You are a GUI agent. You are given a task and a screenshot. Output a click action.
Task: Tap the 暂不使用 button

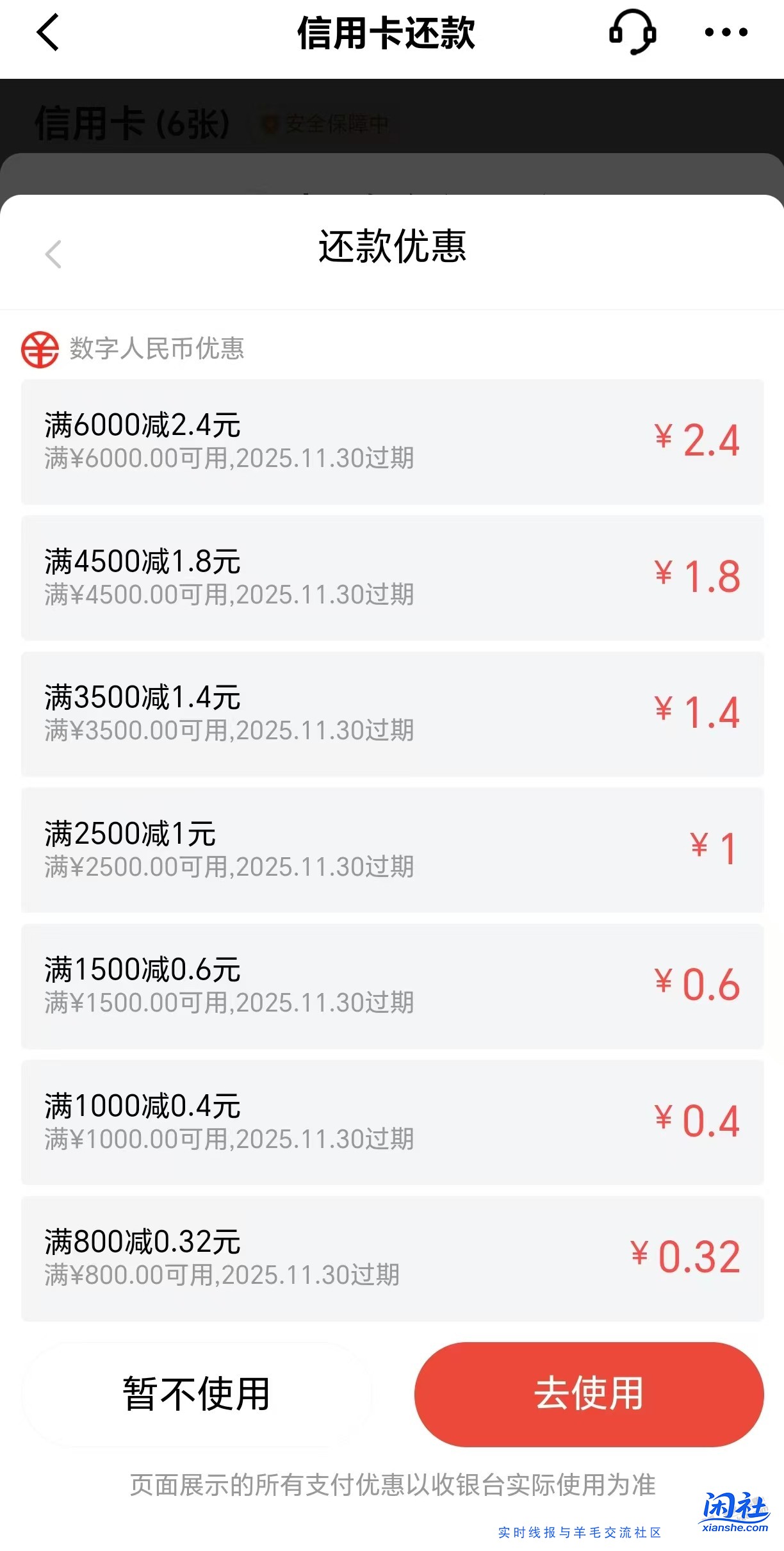coord(195,1392)
